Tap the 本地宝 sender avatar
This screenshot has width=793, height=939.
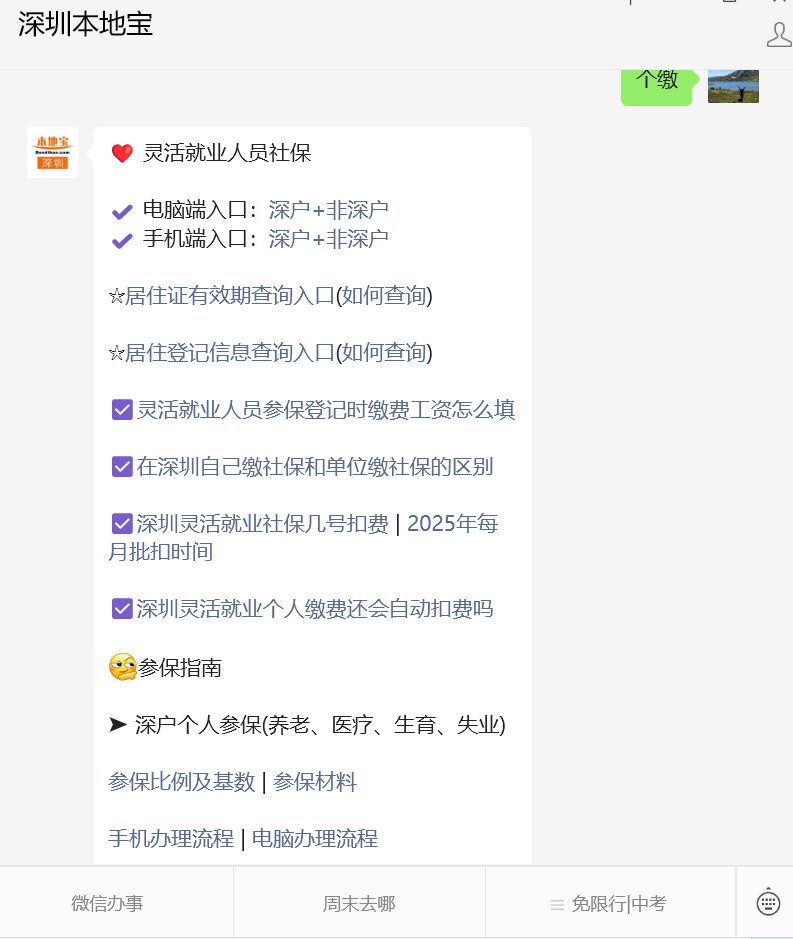52,152
